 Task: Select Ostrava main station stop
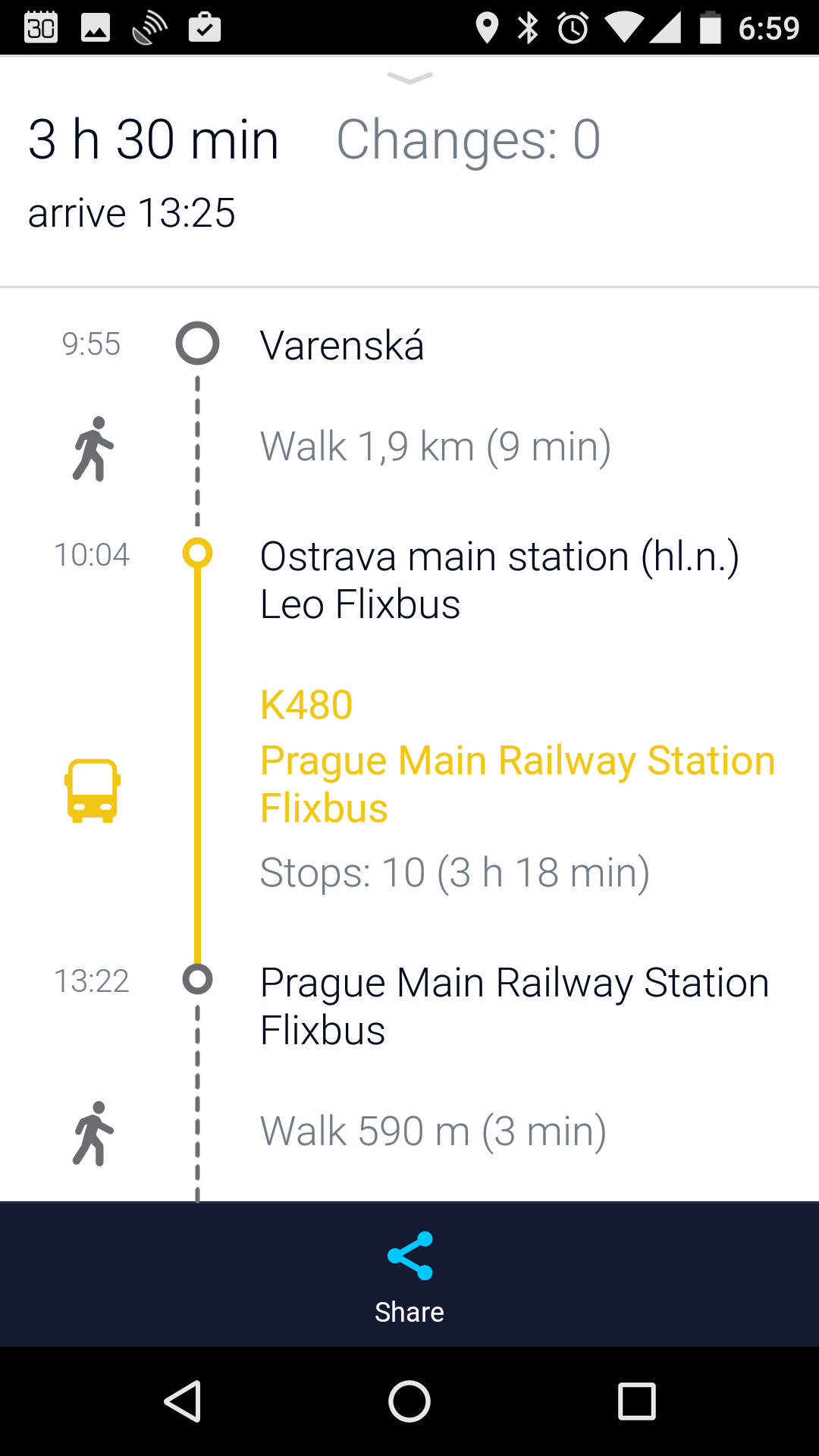498,580
